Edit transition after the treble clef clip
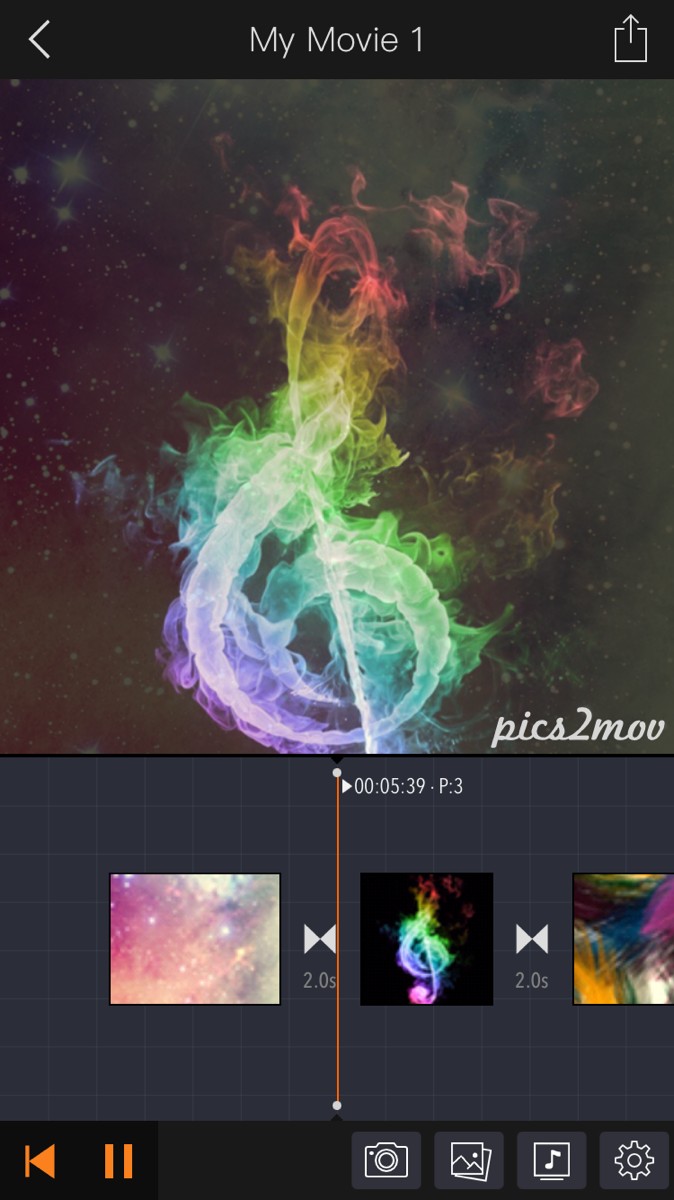The image size is (674, 1200). 532,953
